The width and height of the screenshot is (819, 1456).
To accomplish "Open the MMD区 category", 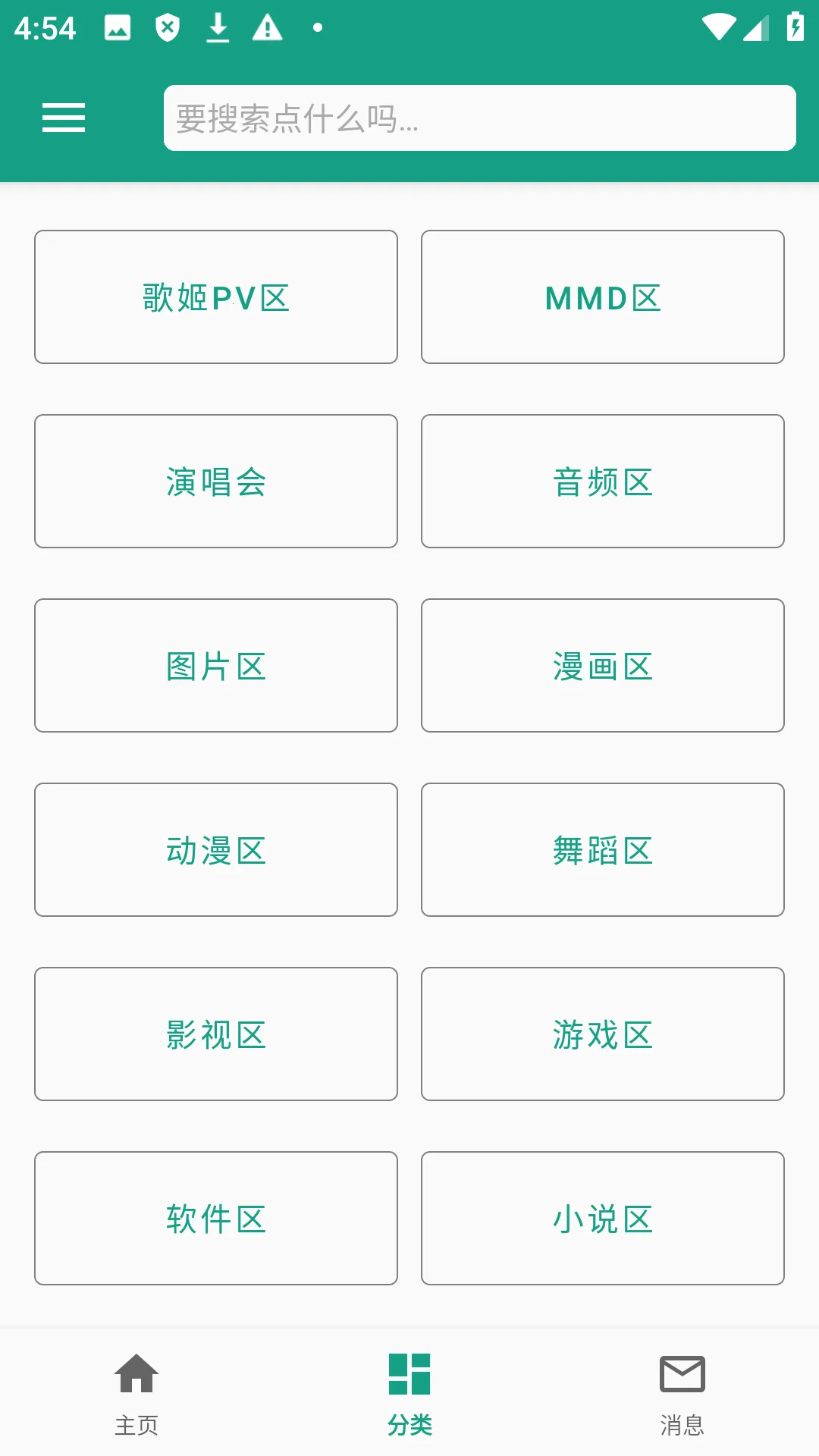I will (603, 297).
